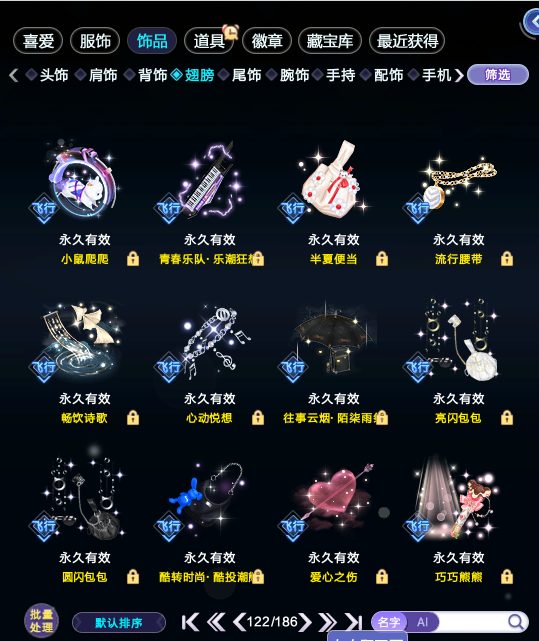This screenshot has height=641, width=539.
Task: Switch to the 藏宝库 tab
Action: pos(330,41)
